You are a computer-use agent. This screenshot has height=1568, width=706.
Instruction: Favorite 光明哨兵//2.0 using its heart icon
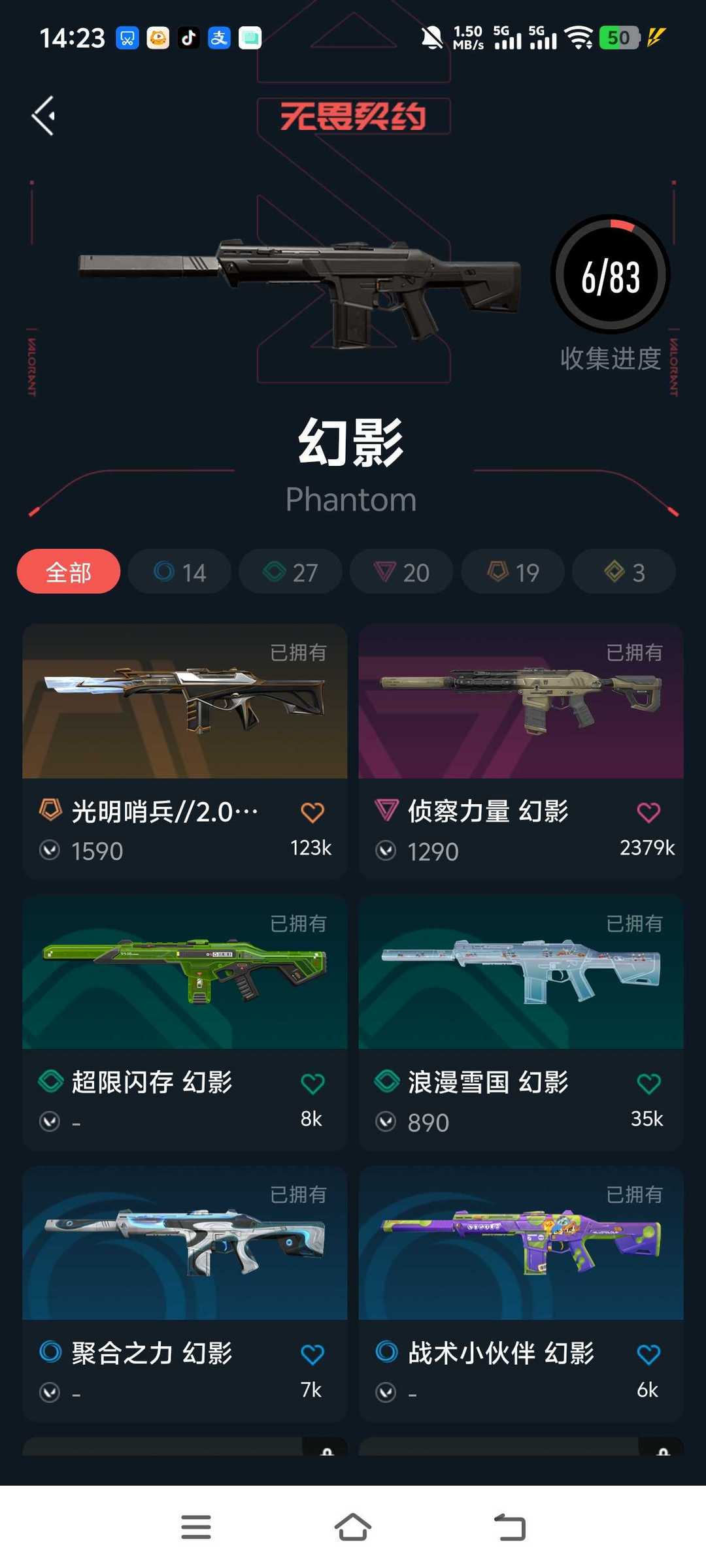[312, 811]
